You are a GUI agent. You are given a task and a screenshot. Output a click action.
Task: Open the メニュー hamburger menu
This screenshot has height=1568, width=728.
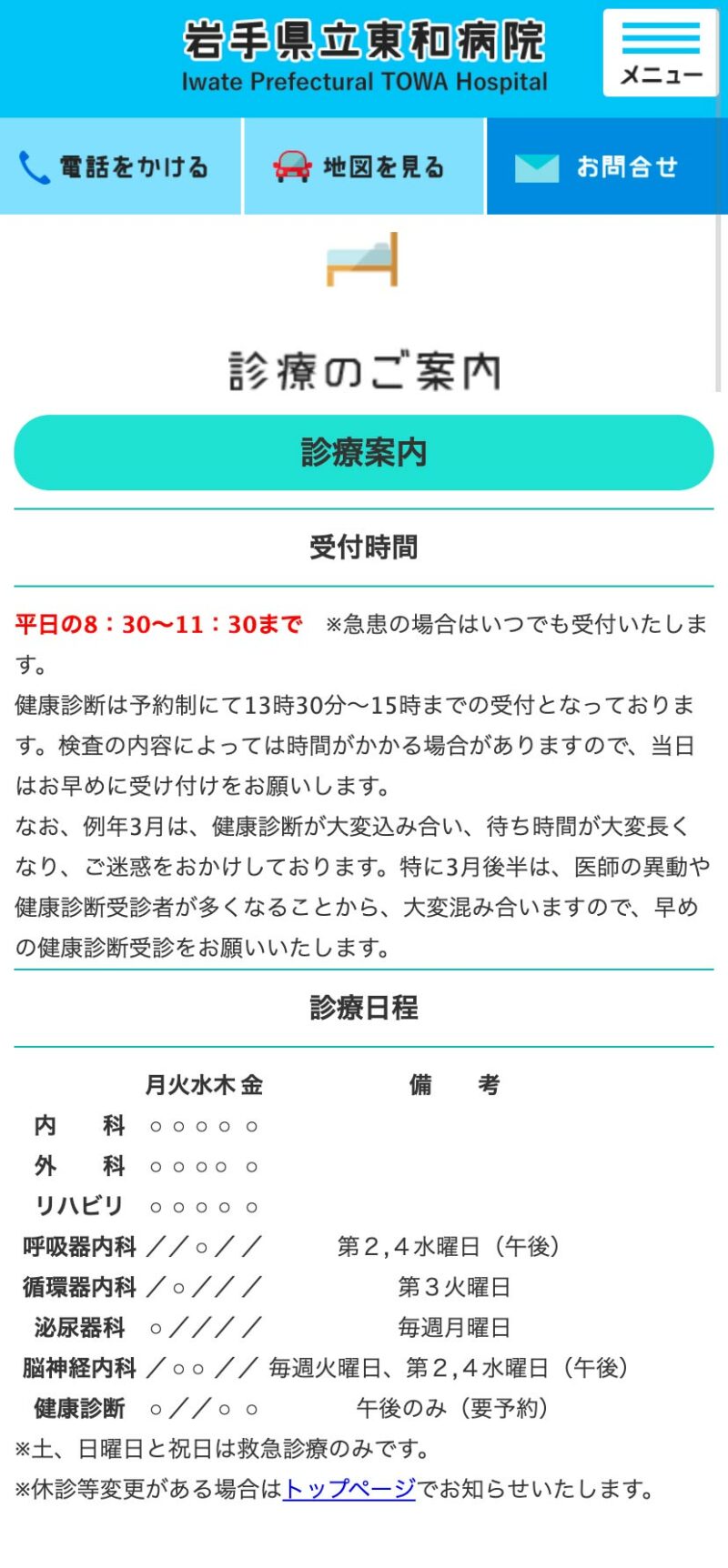tap(660, 53)
